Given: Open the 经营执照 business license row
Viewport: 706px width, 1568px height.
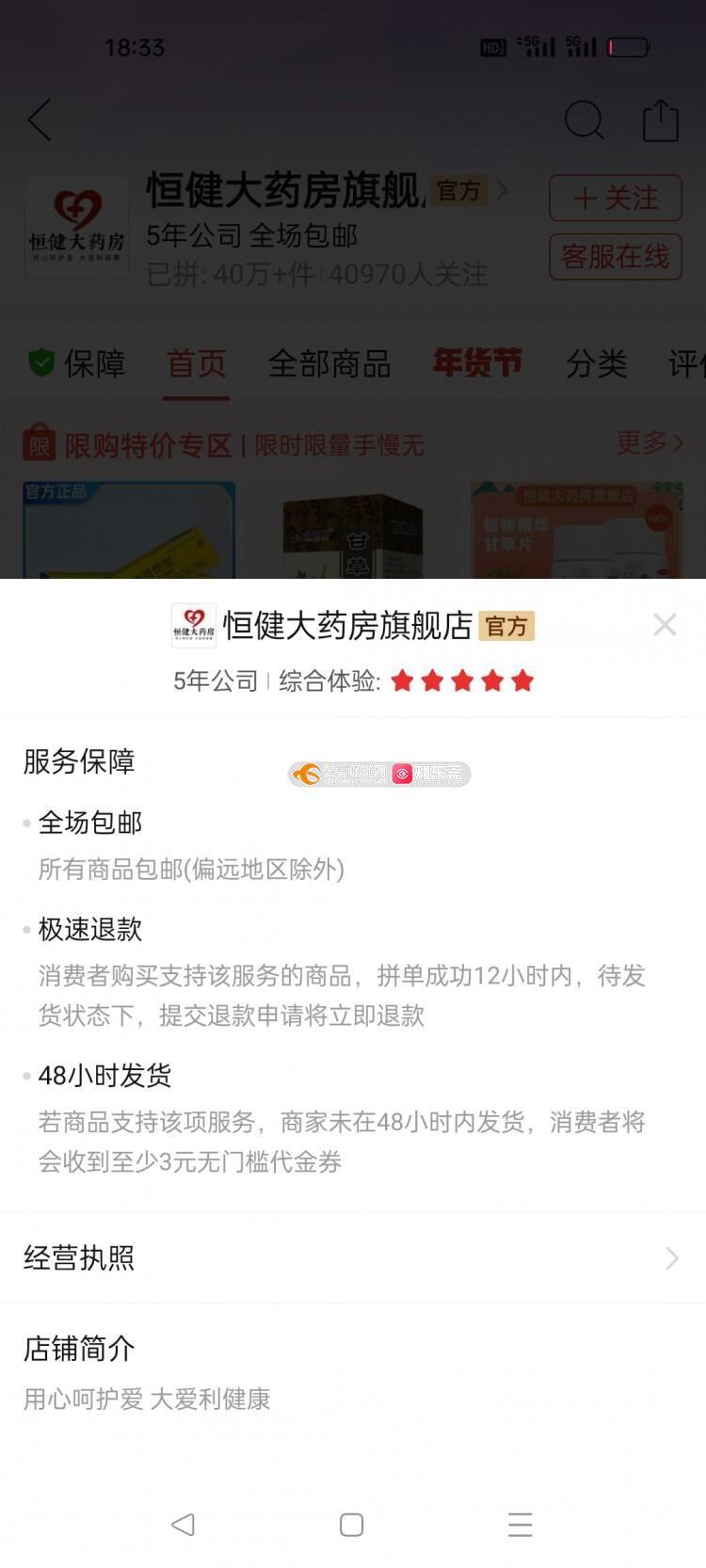Looking at the screenshot, I should pyautogui.click(x=352, y=1257).
